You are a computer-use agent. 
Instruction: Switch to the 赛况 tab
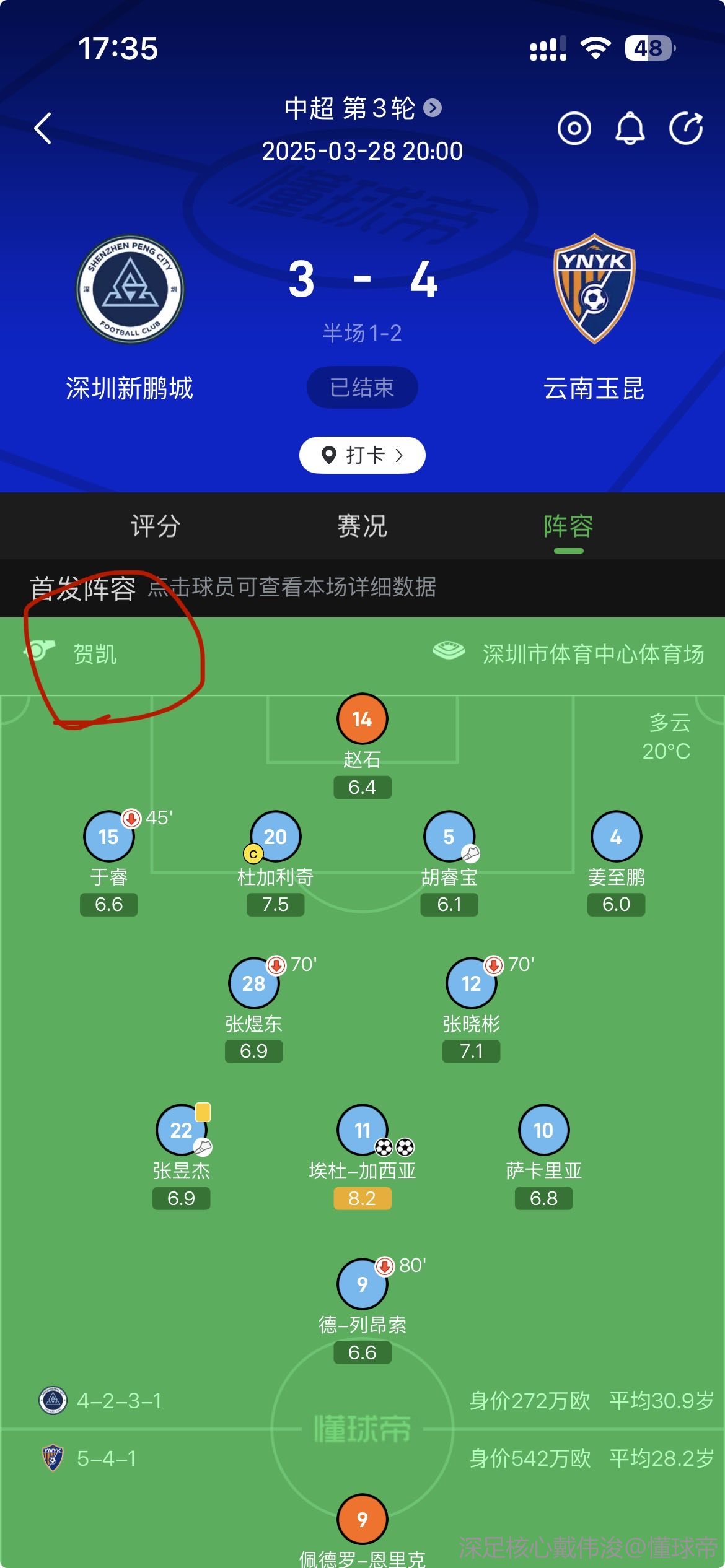[362, 526]
